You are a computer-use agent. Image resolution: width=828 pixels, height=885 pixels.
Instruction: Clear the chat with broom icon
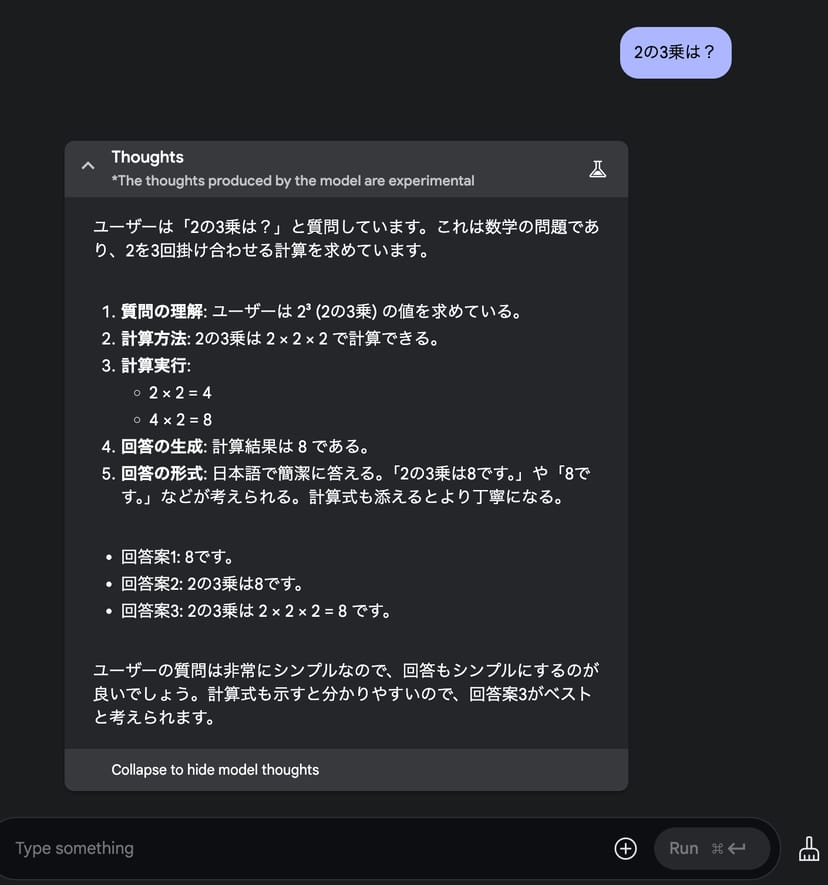[x=808, y=848]
